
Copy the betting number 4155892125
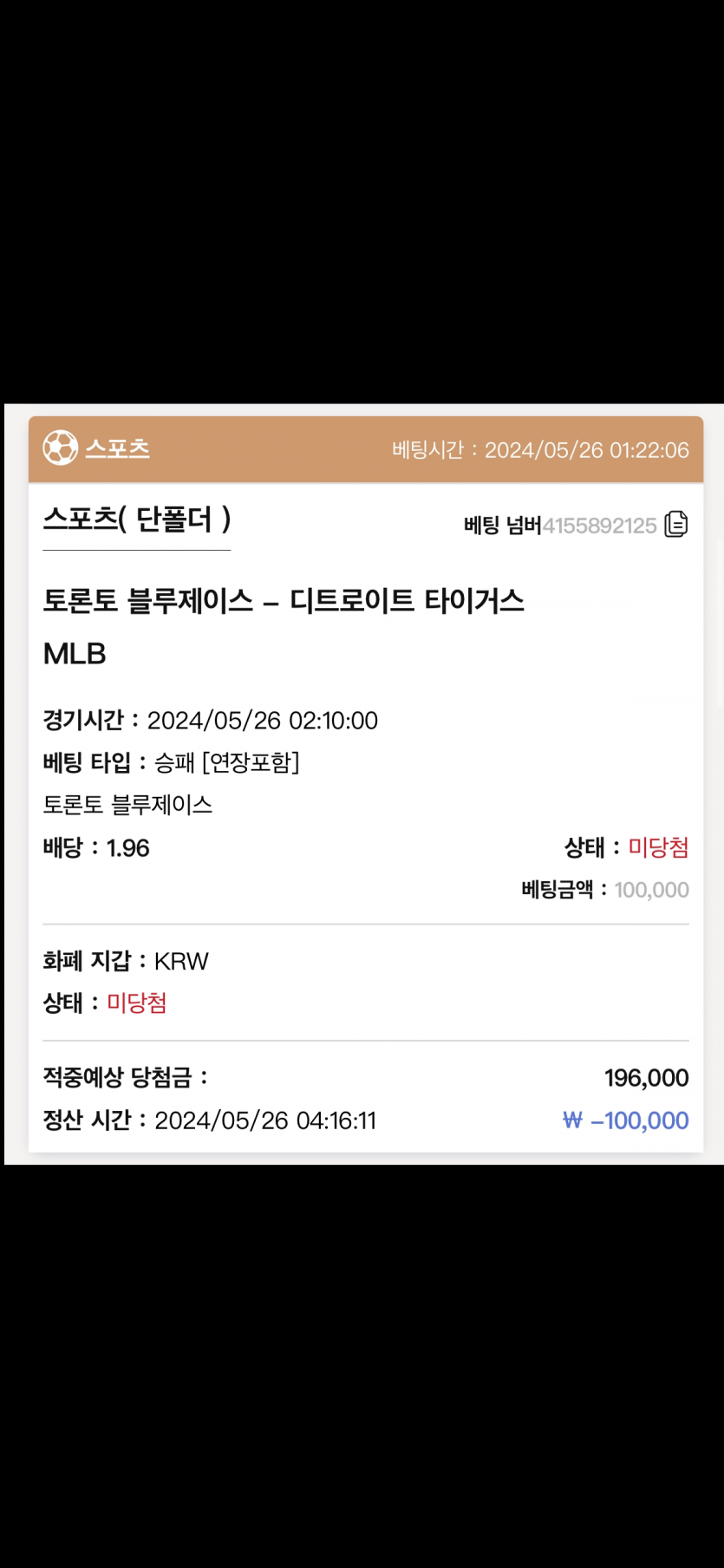675,525
